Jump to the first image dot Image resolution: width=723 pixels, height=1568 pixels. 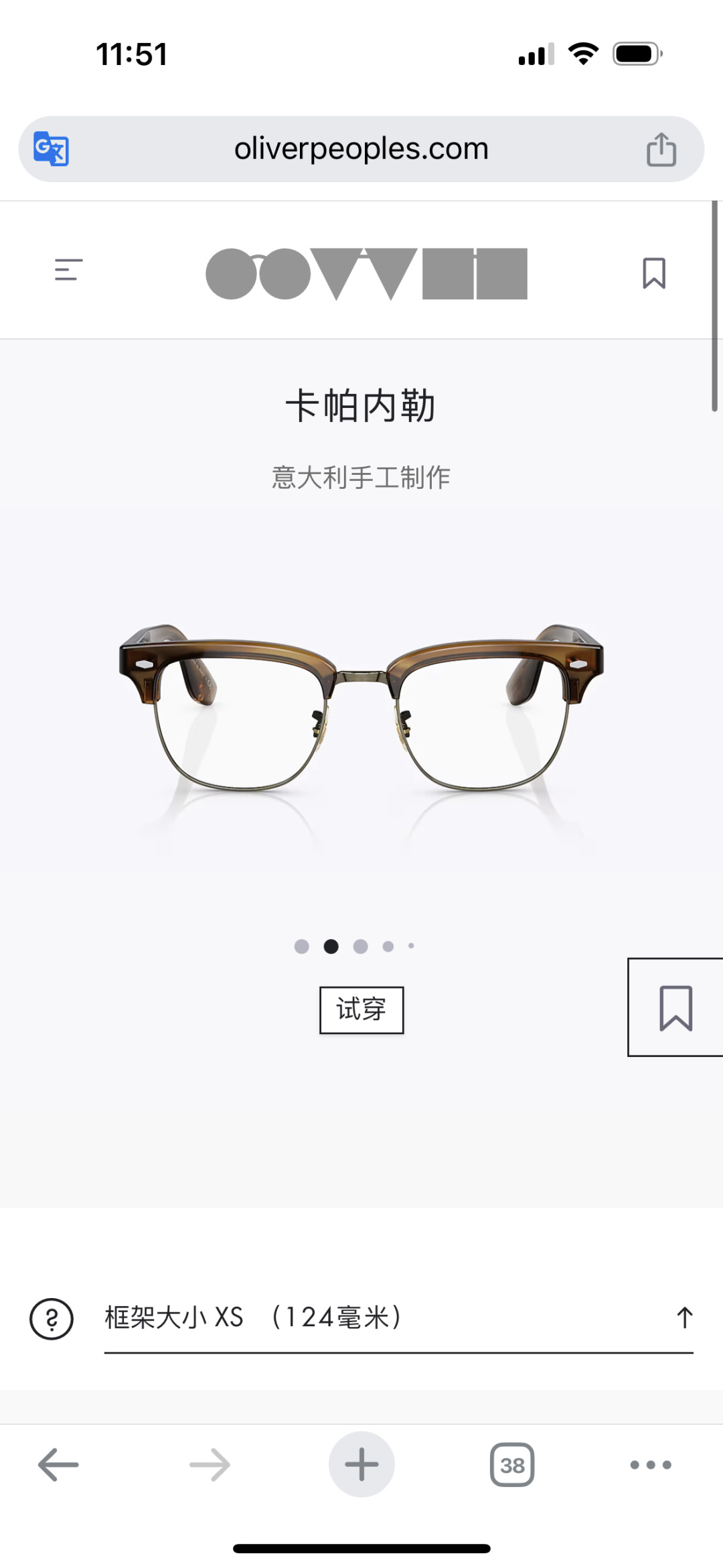(x=302, y=946)
